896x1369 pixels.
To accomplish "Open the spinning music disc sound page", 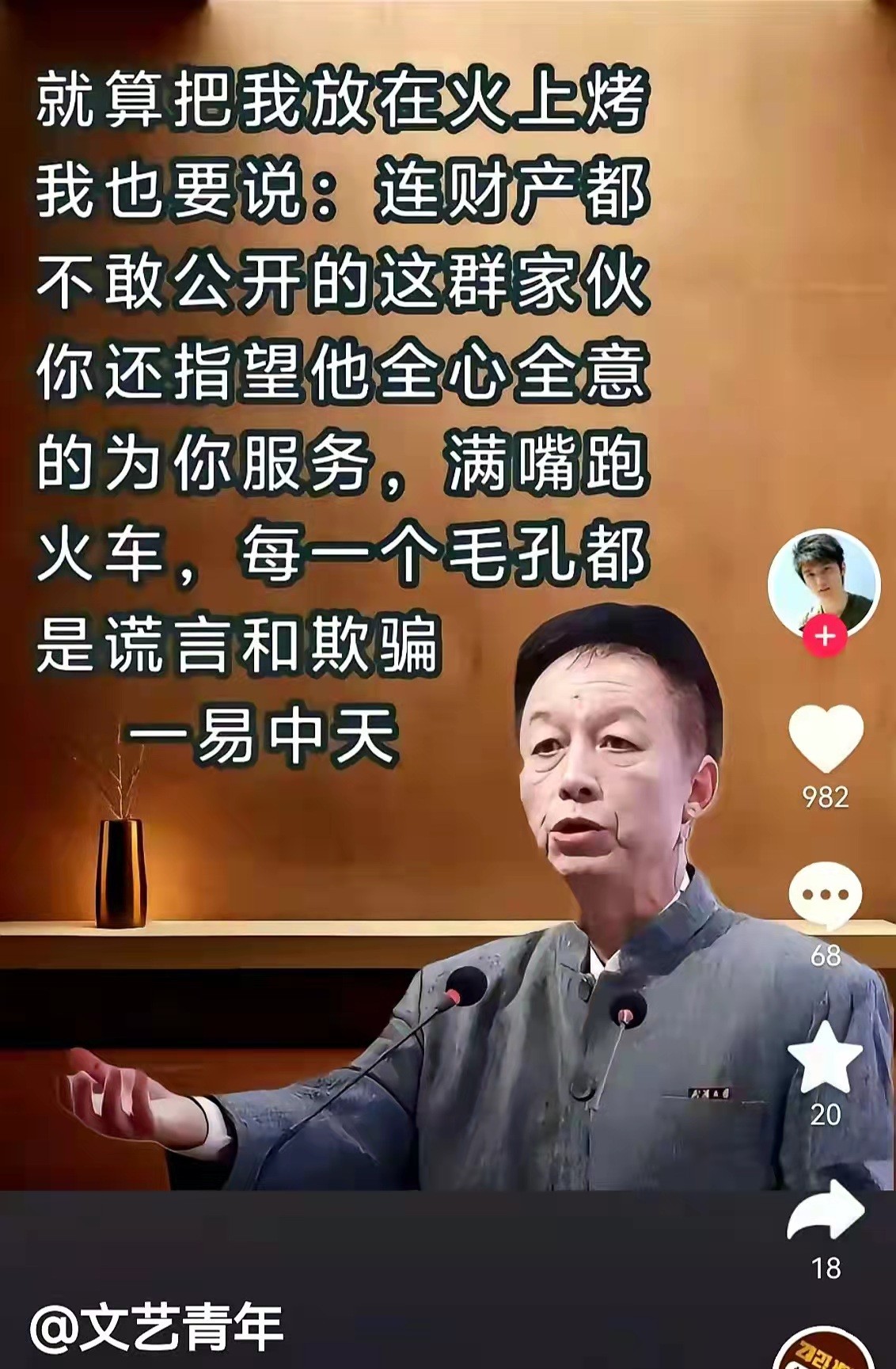I will pyautogui.click(x=824, y=1350).
